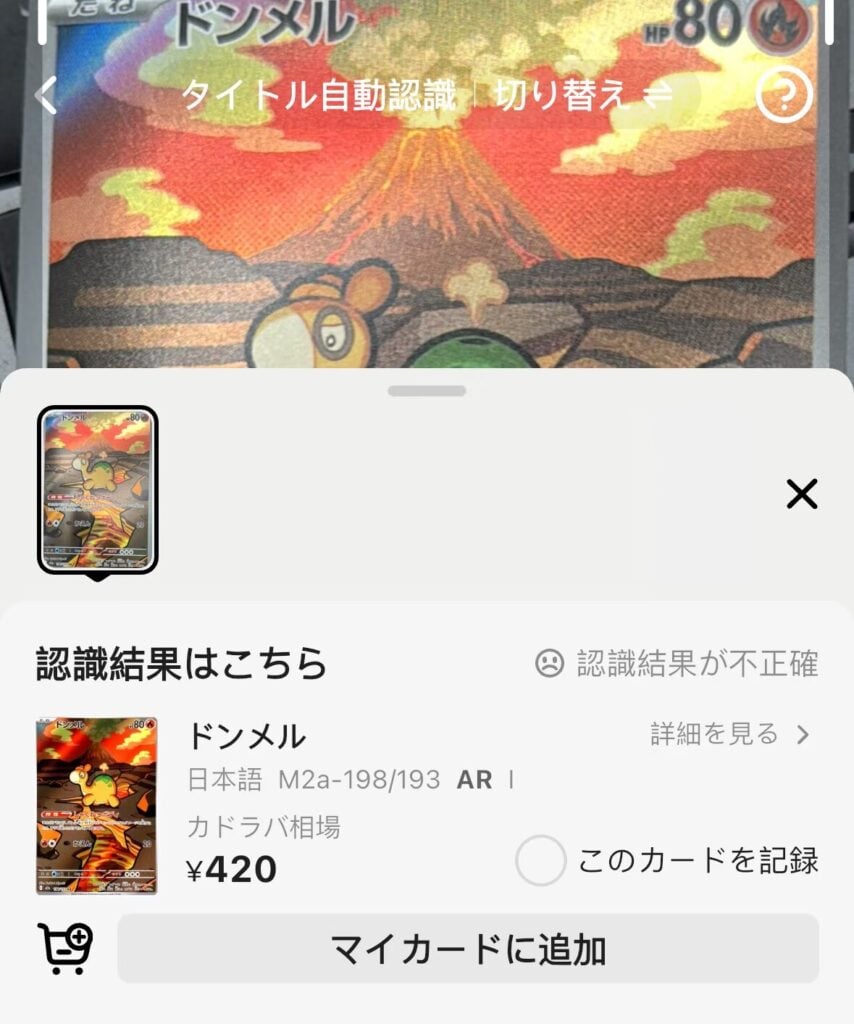Tap 切り替え to switch recognition mode
854x1024 pixels.
[x=582, y=96]
